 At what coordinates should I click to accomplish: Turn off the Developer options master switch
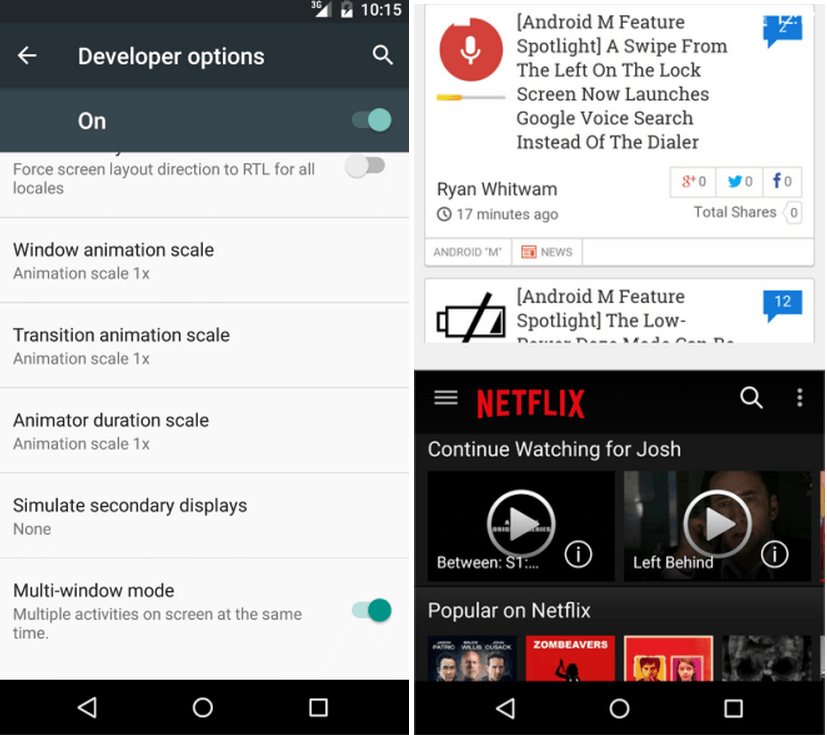[371, 121]
